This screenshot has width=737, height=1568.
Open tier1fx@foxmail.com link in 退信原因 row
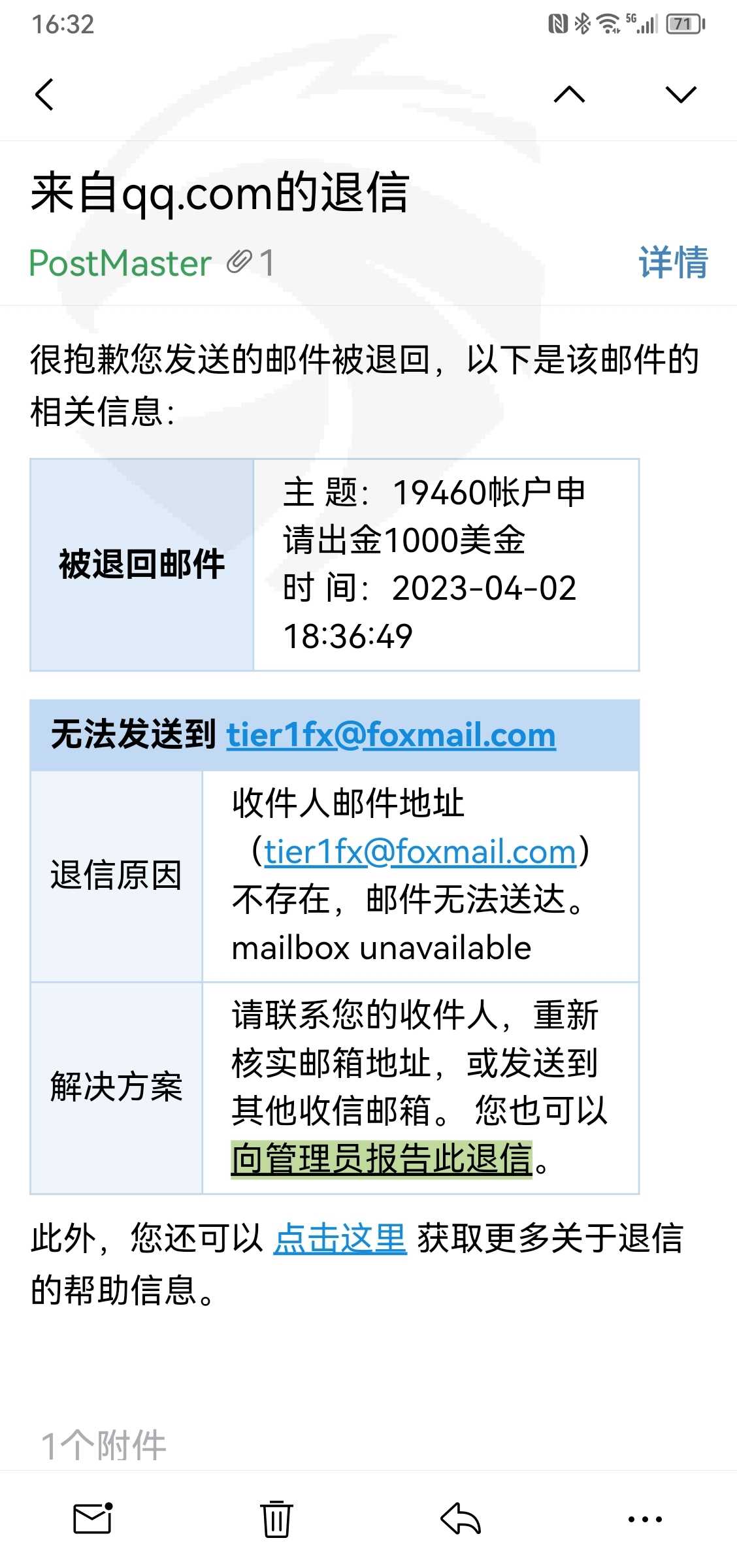coord(420,852)
